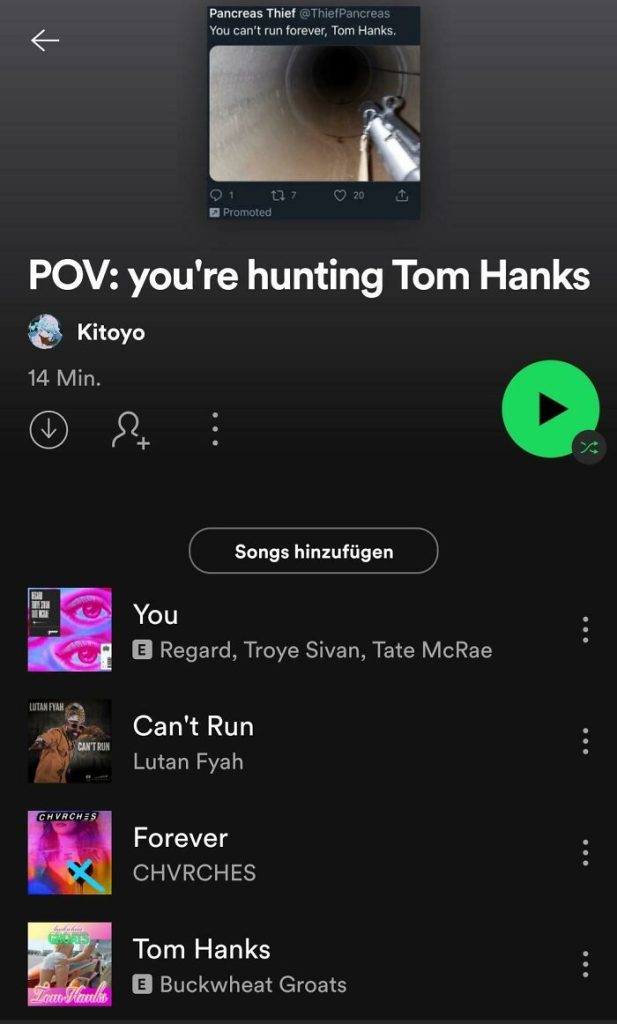Open more options for Can't Run
Image resolution: width=617 pixels, height=1024 pixels.
pos(585,741)
